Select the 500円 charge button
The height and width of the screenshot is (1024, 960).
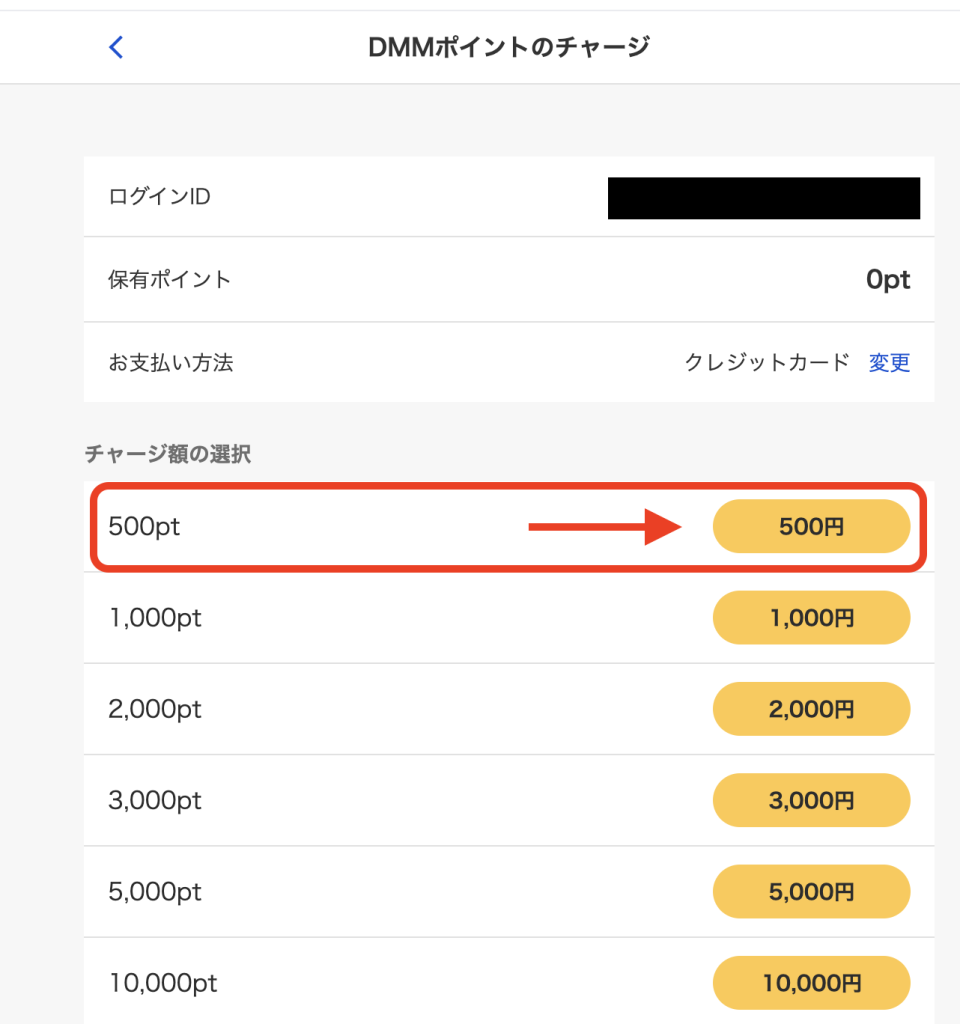[811, 526]
